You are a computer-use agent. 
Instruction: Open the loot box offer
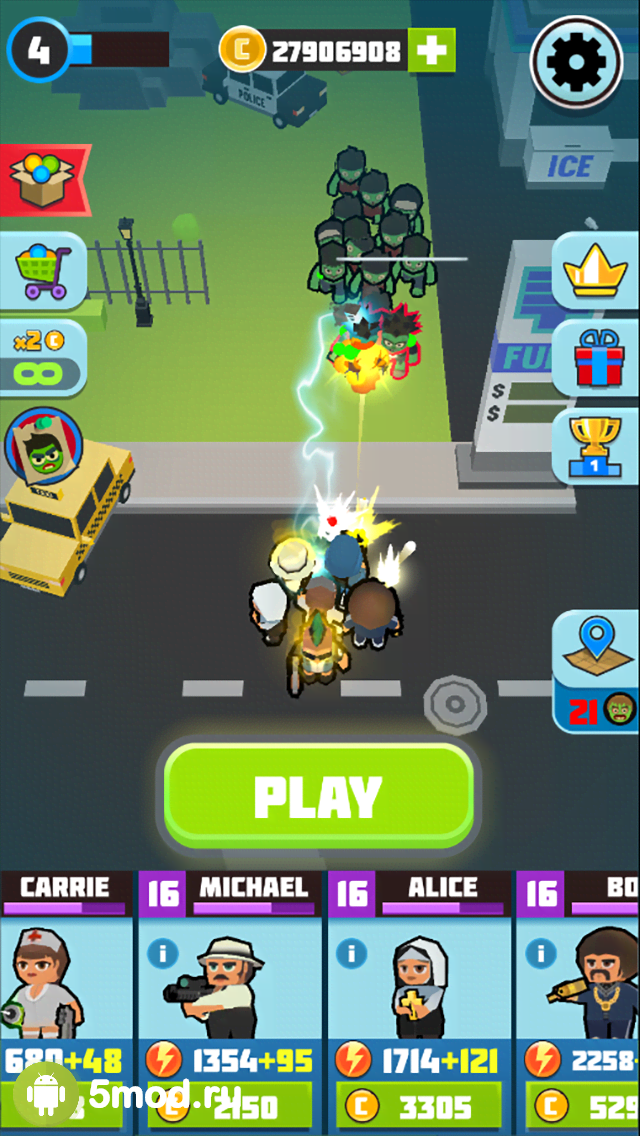click(x=42, y=180)
